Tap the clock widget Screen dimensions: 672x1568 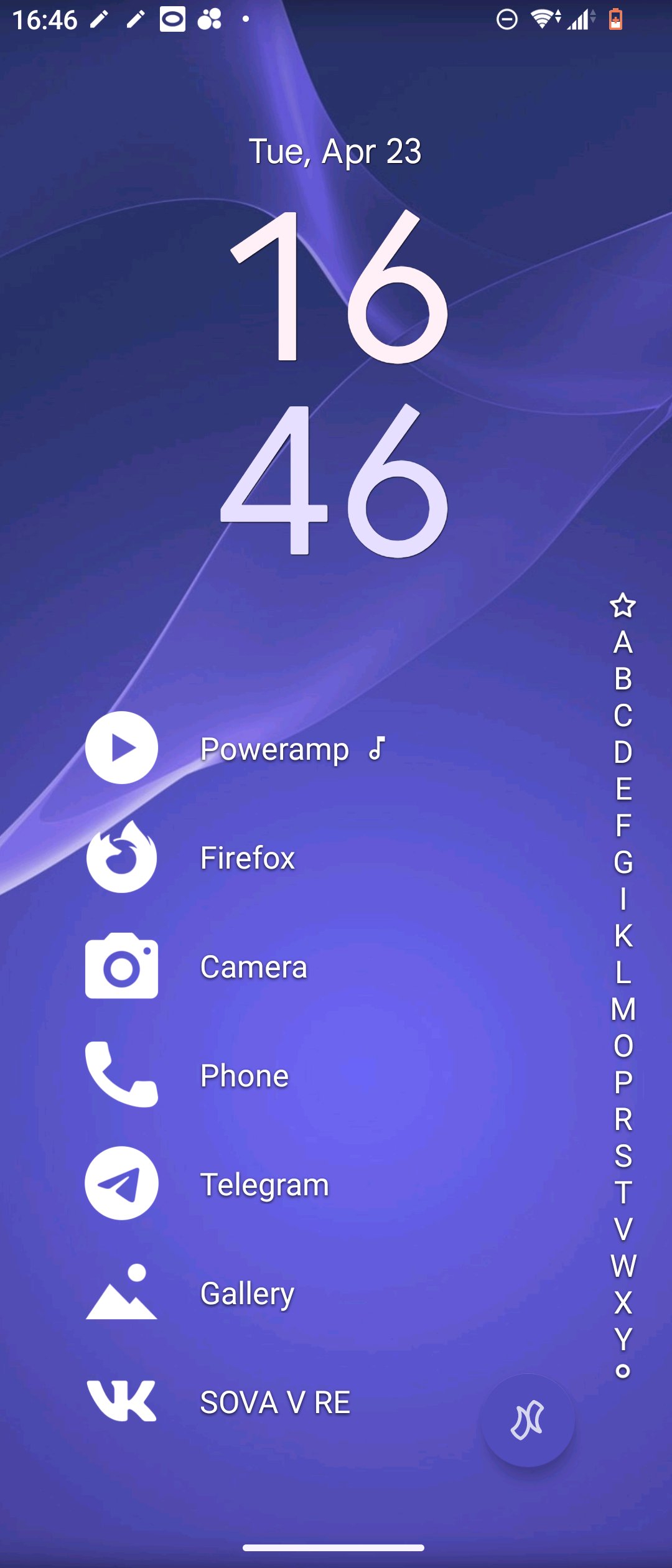336,383
